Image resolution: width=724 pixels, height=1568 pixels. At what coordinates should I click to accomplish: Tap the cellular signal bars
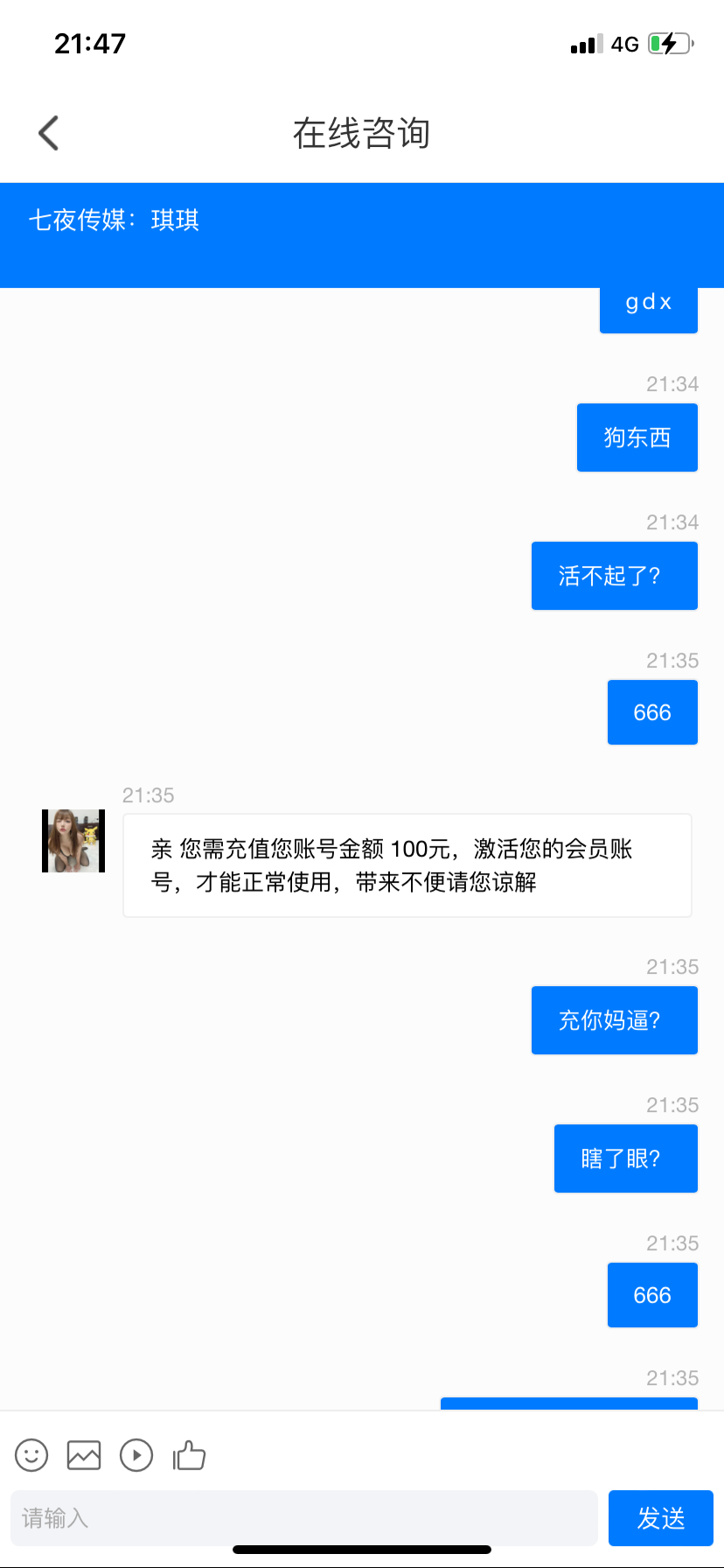[586, 44]
